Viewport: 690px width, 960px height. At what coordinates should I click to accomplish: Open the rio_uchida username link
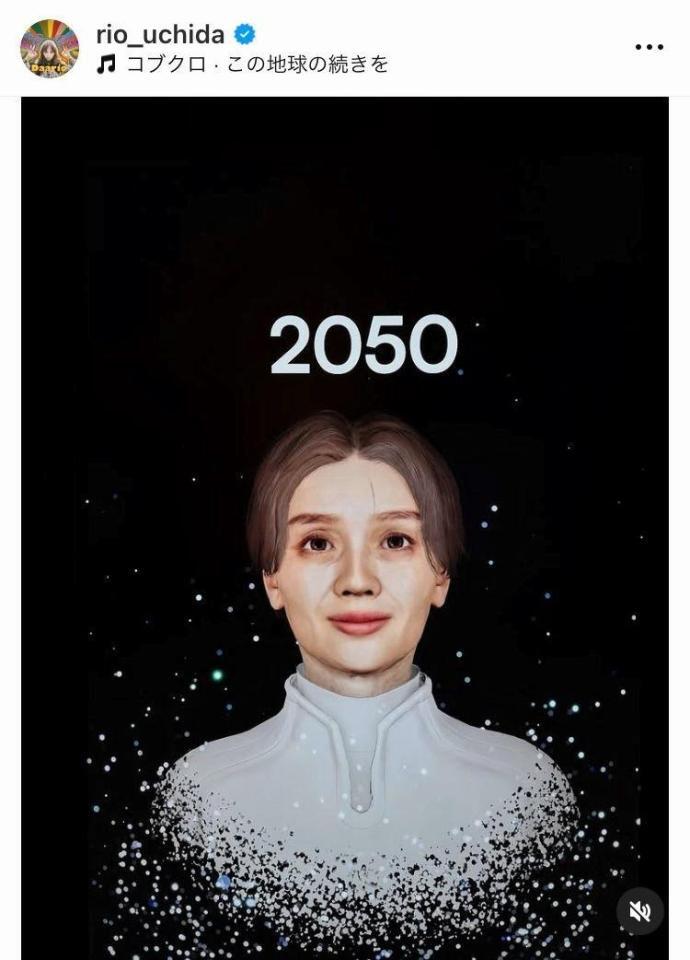(161, 34)
